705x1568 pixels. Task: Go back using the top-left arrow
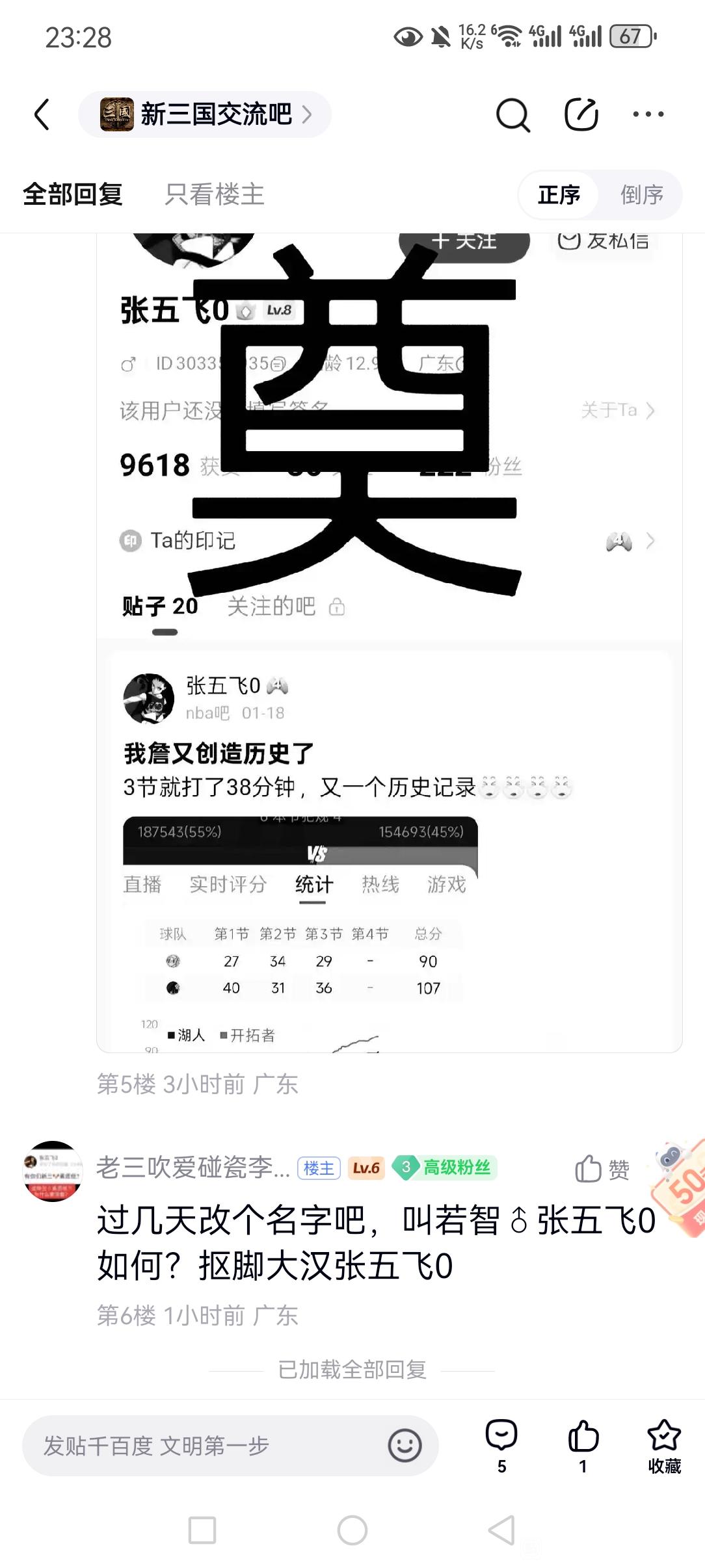[x=42, y=114]
